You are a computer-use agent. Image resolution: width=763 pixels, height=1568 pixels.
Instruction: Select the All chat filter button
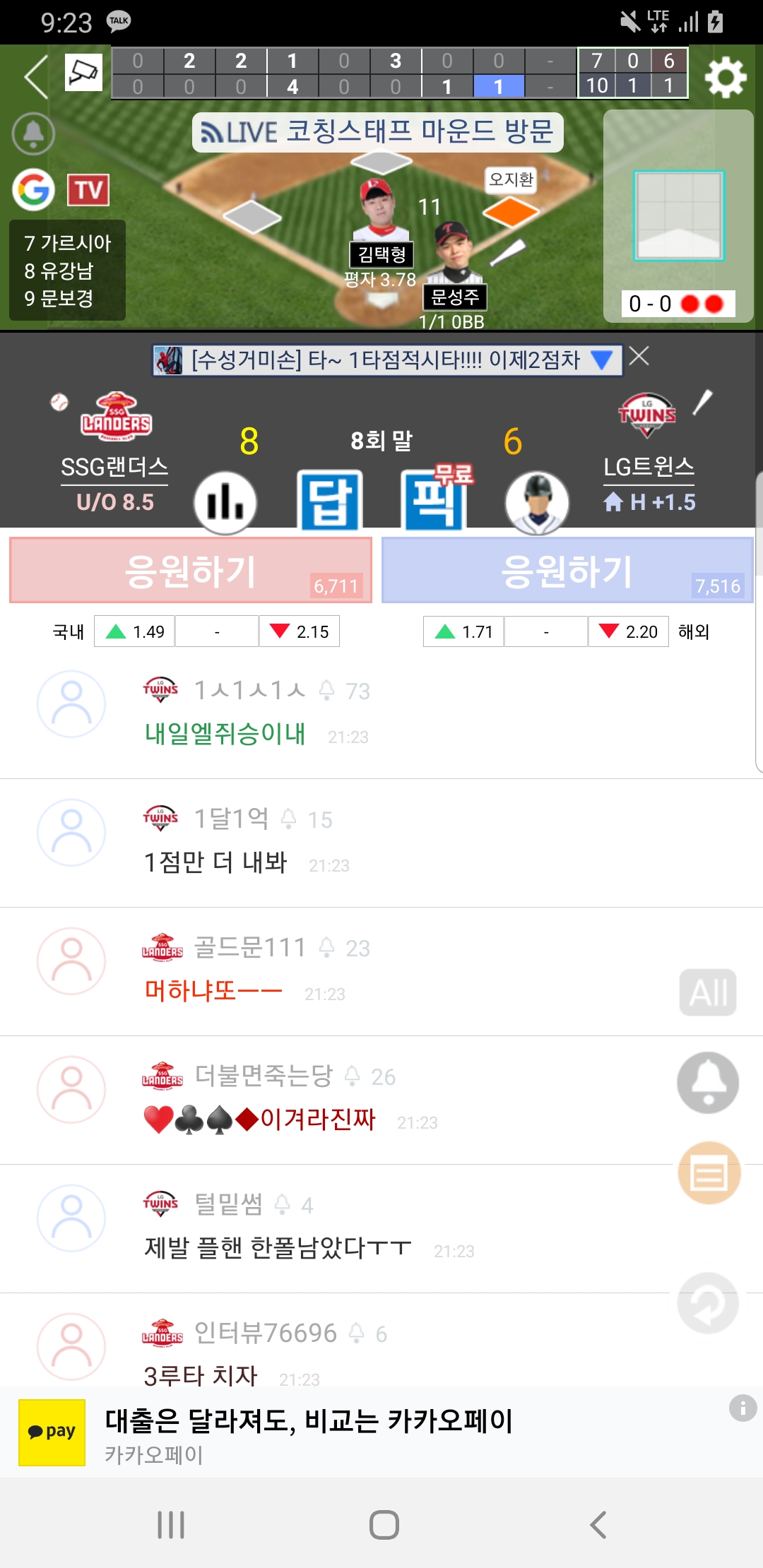tap(708, 992)
